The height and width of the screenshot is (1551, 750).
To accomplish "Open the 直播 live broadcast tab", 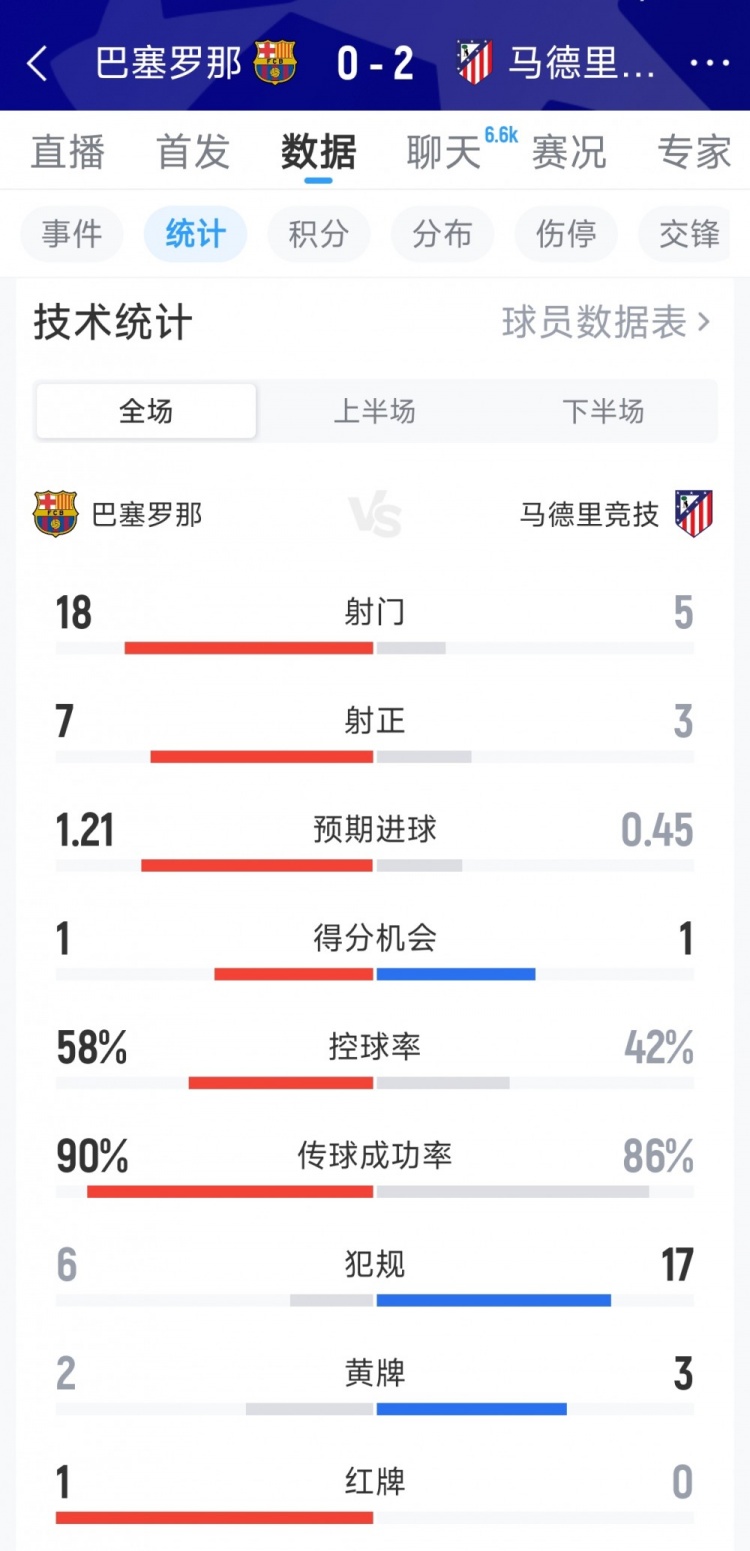I will point(68,153).
